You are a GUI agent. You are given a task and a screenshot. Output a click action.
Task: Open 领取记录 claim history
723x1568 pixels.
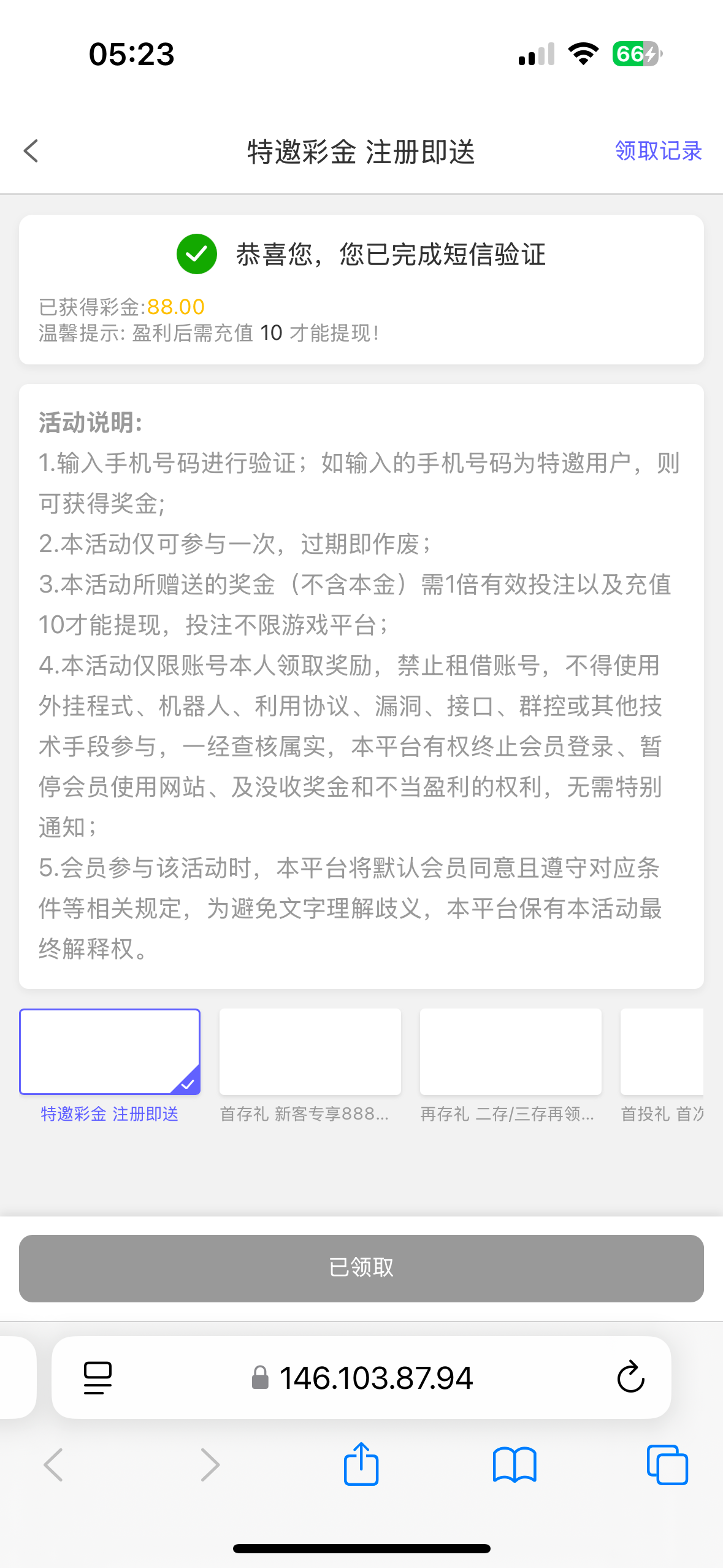click(657, 151)
